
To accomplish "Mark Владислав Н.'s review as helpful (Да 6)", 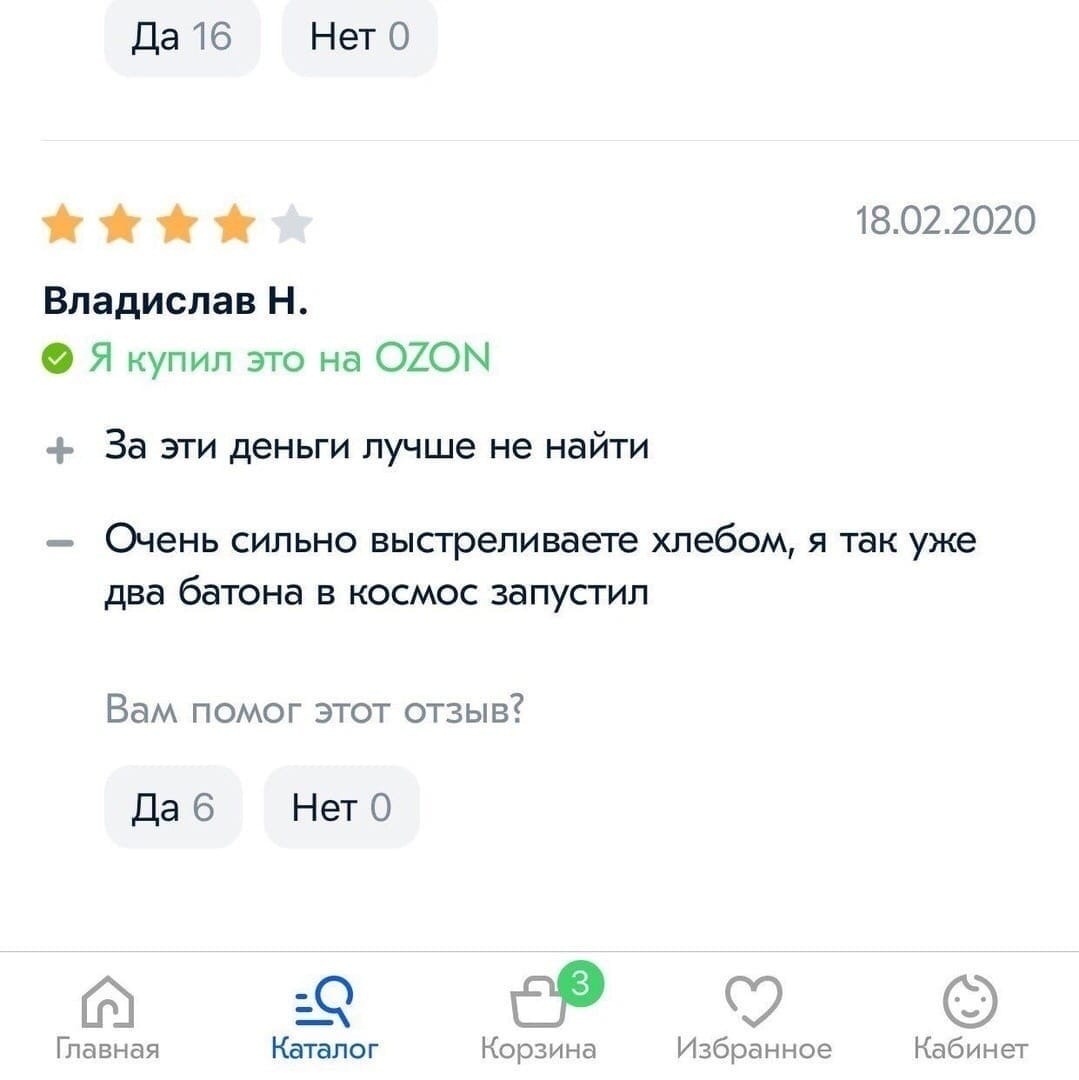I will 173,807.
